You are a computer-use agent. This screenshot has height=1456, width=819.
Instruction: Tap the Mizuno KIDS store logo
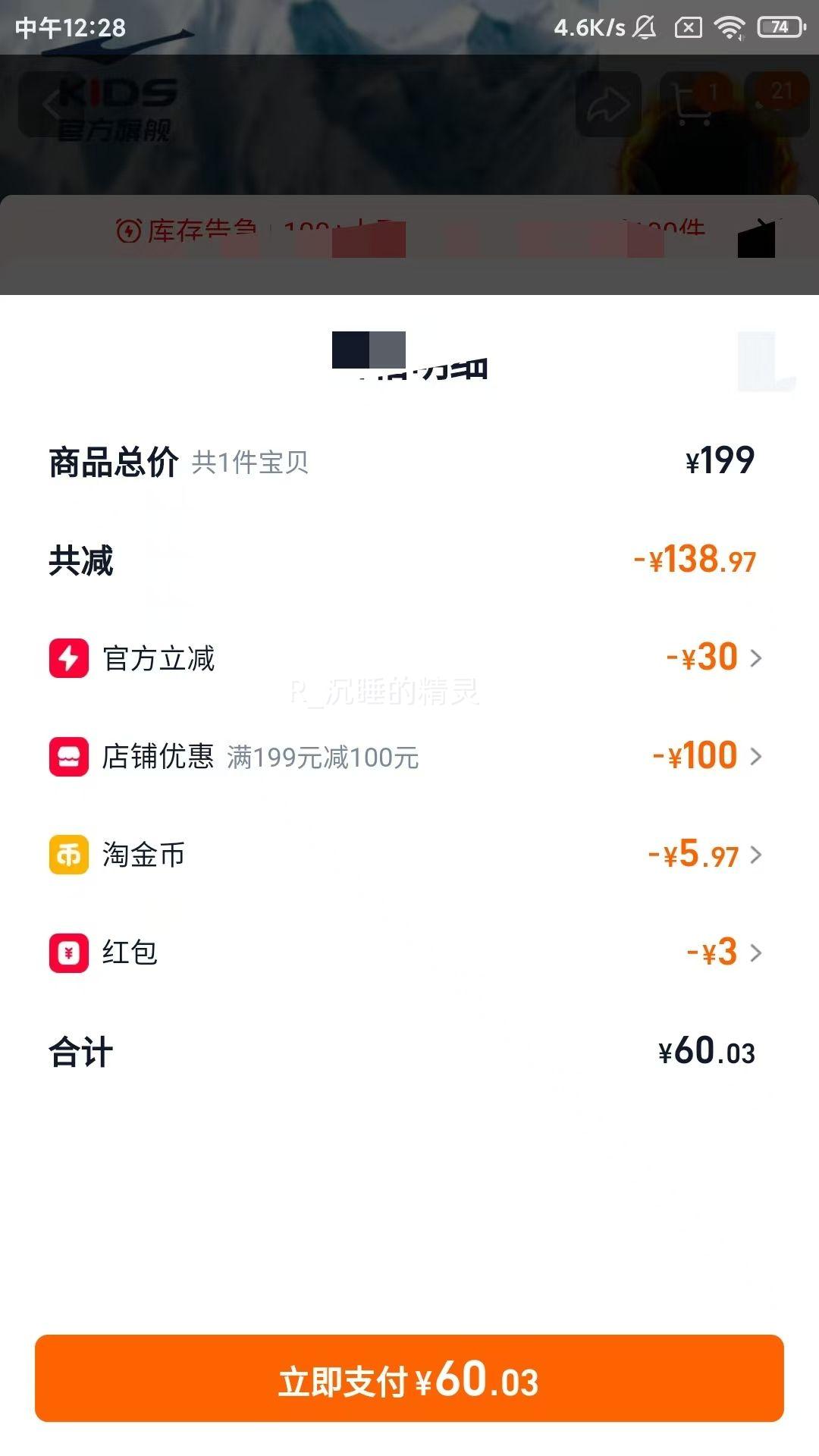(114, 106)
